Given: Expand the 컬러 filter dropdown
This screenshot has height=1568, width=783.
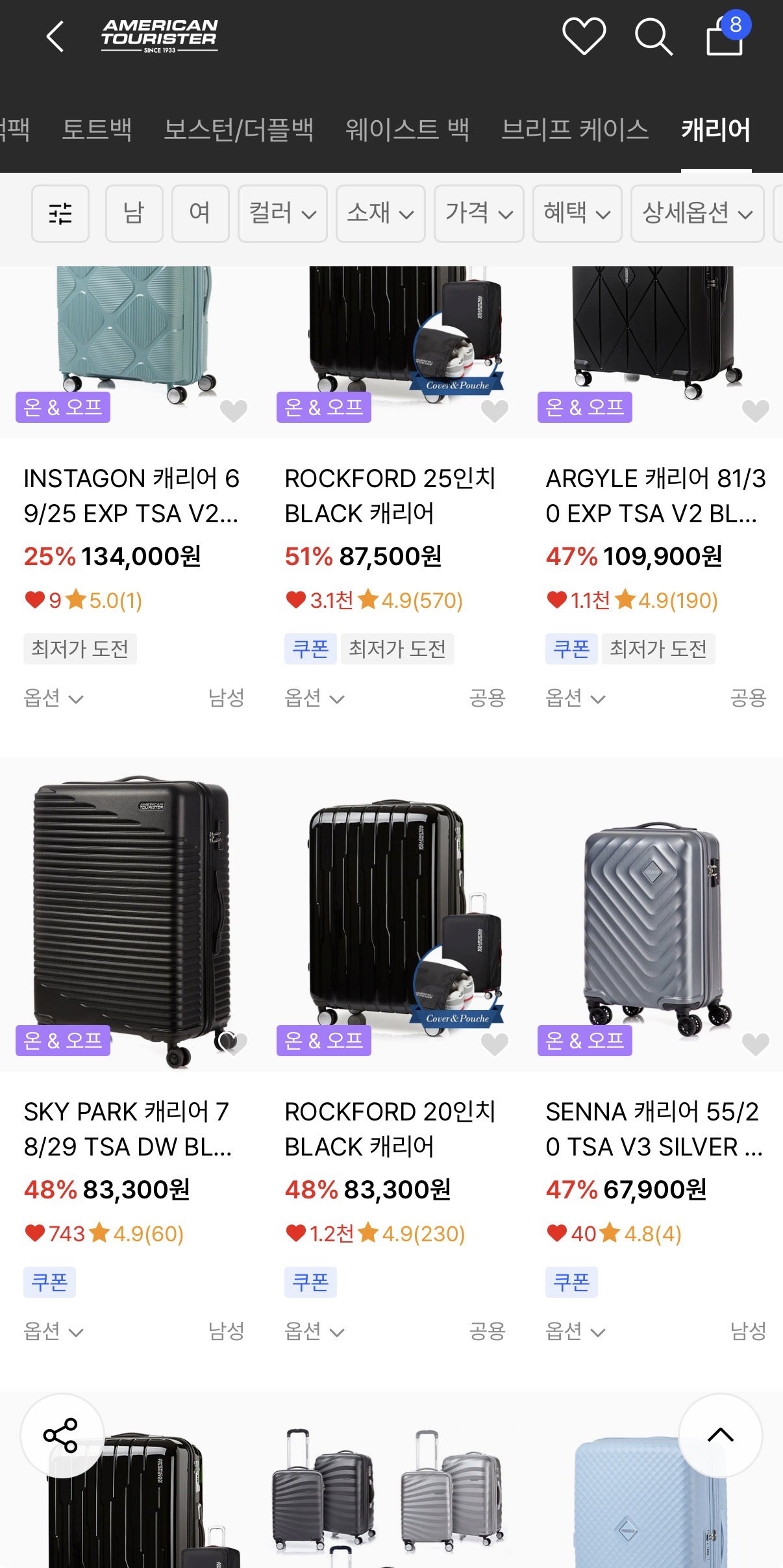Looking at the screenshot, I should pos(282,213).
